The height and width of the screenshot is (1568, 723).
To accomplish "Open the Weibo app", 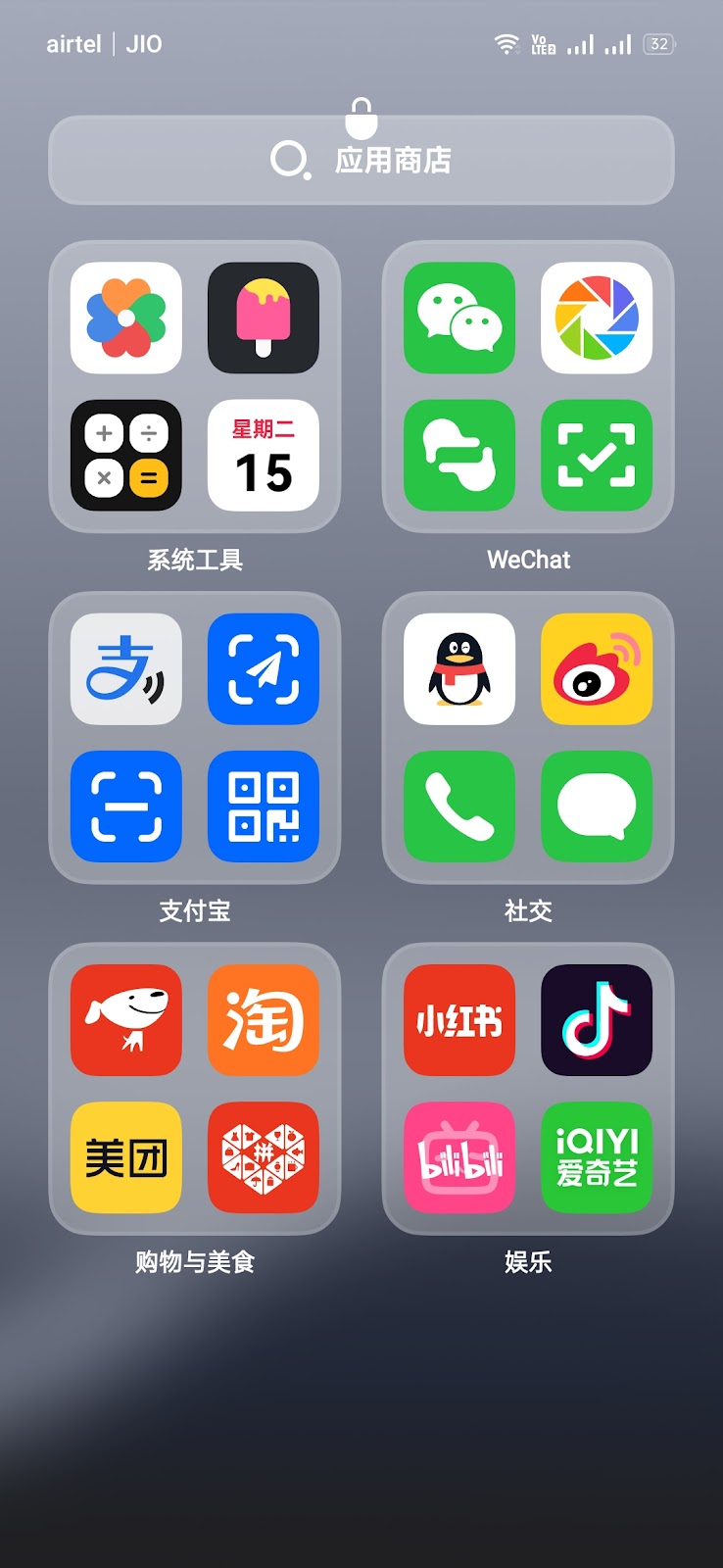I will tap(597, 669).
